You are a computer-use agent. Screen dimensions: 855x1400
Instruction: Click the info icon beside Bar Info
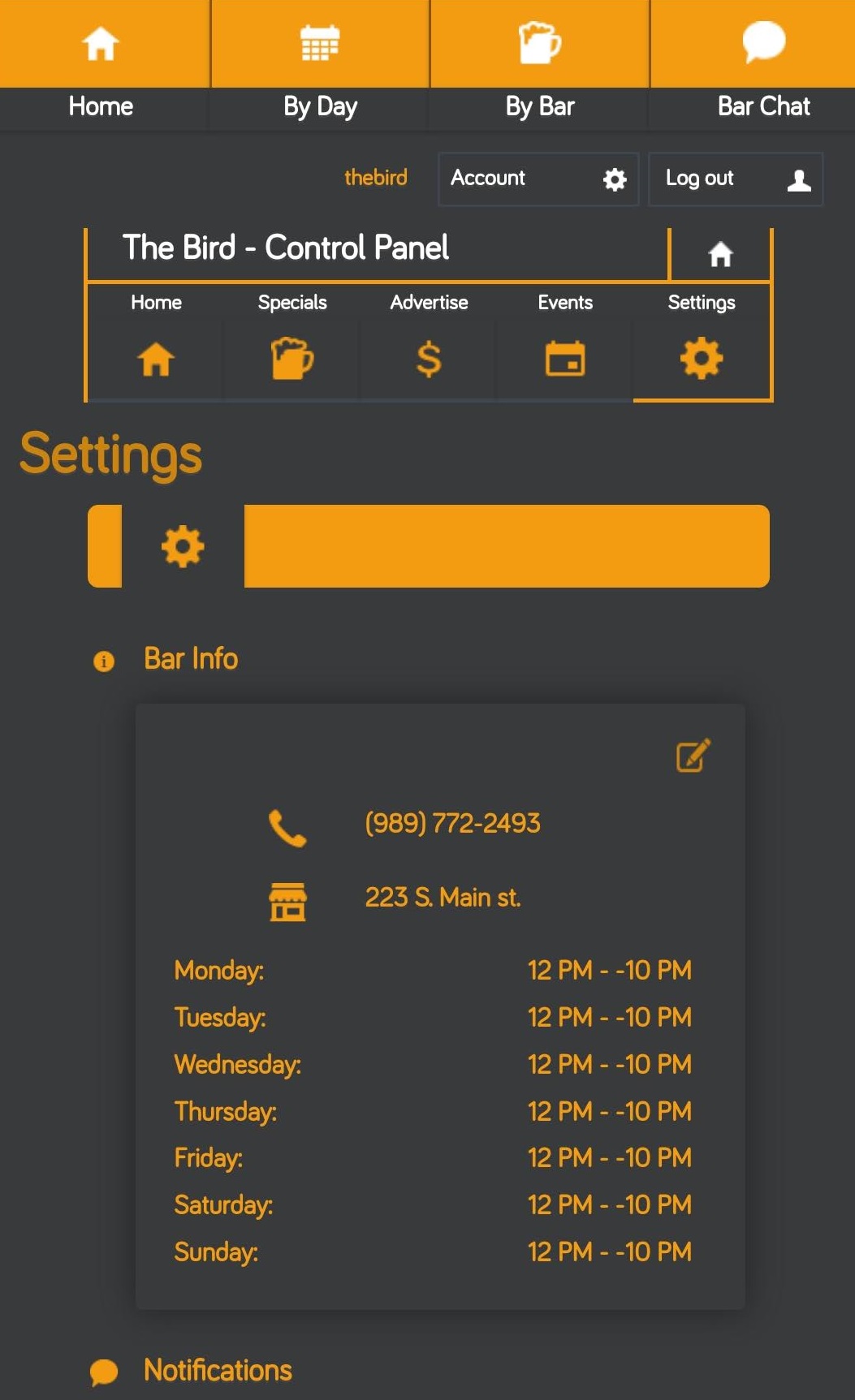(x=103, y=660)
